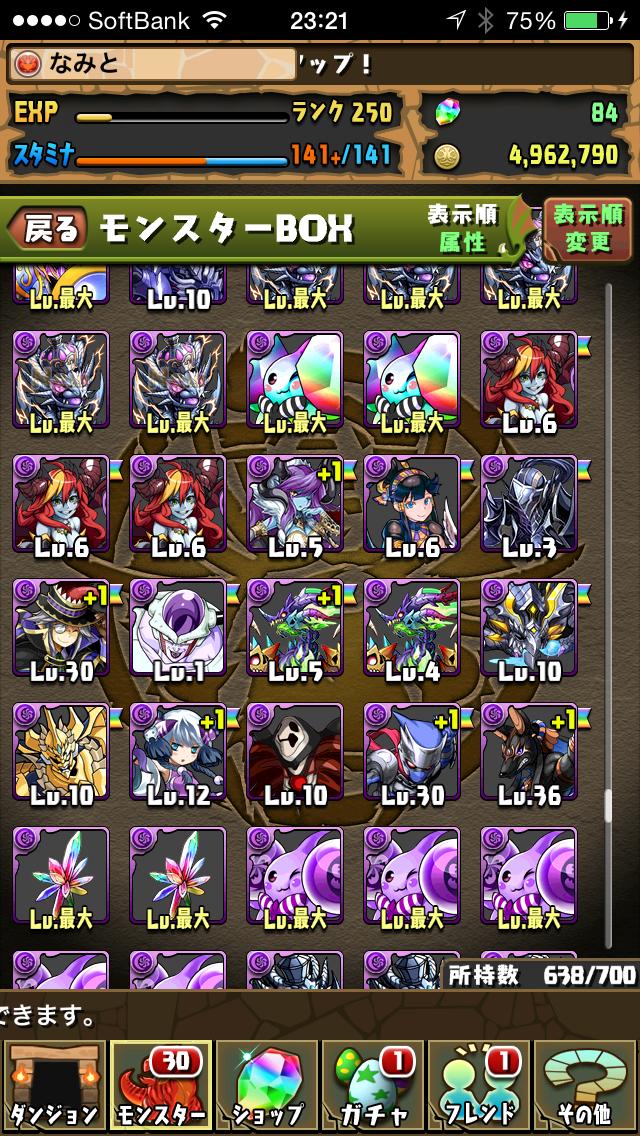
Task: Go to the ガチャ tab
Action: tap(372, 1085)
